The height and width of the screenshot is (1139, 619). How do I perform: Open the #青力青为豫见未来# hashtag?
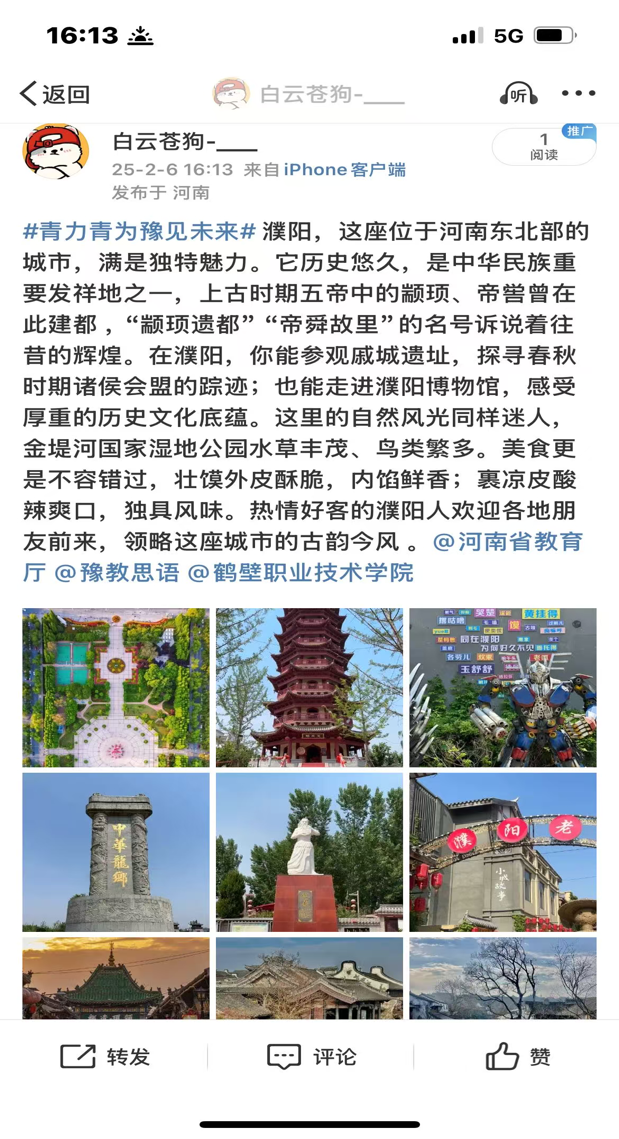click(x=140, y=231)
